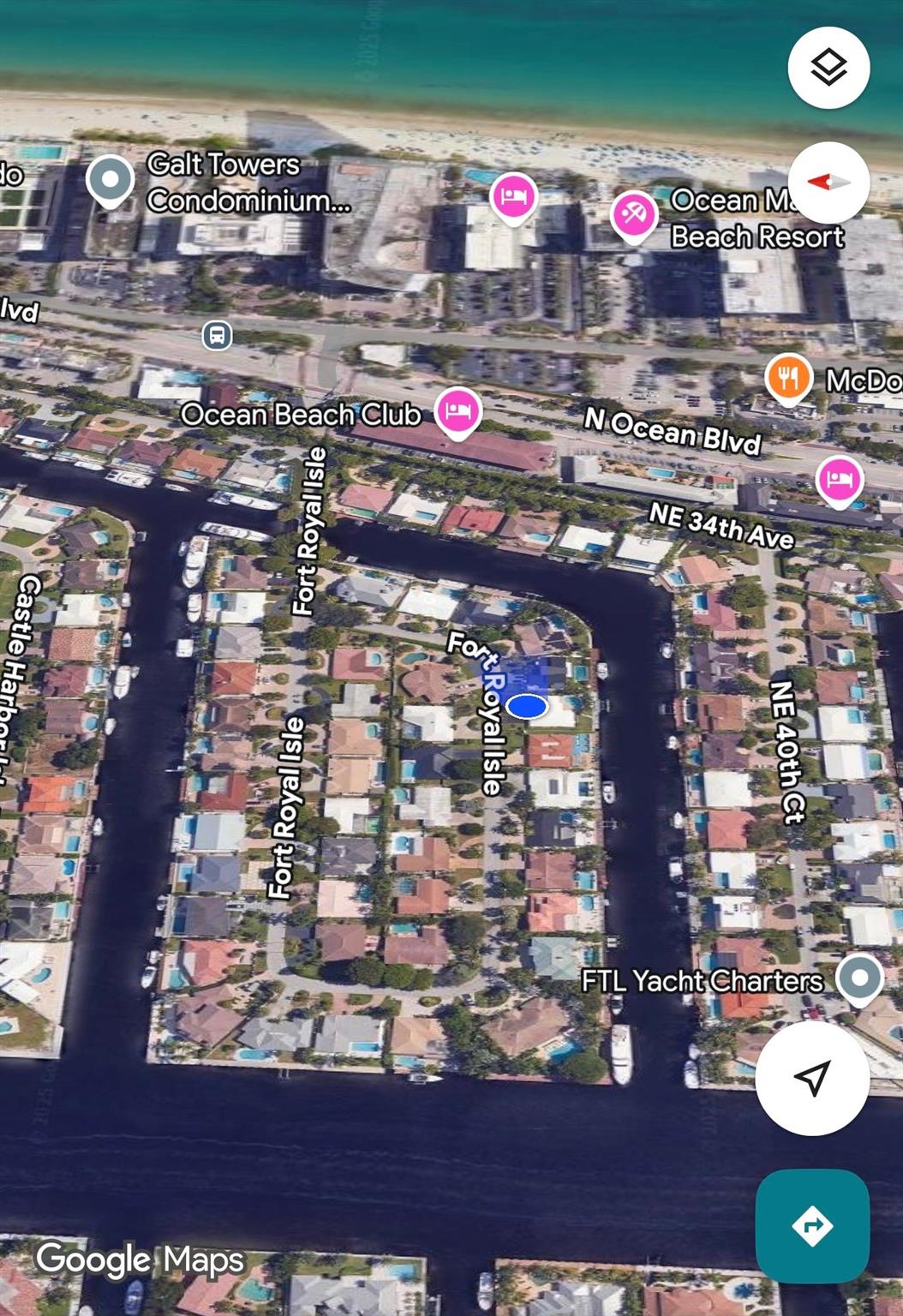Open Galt Towers Condominium place marker
The height and width of the screenshot is (1316, 903).
(111, 181)
